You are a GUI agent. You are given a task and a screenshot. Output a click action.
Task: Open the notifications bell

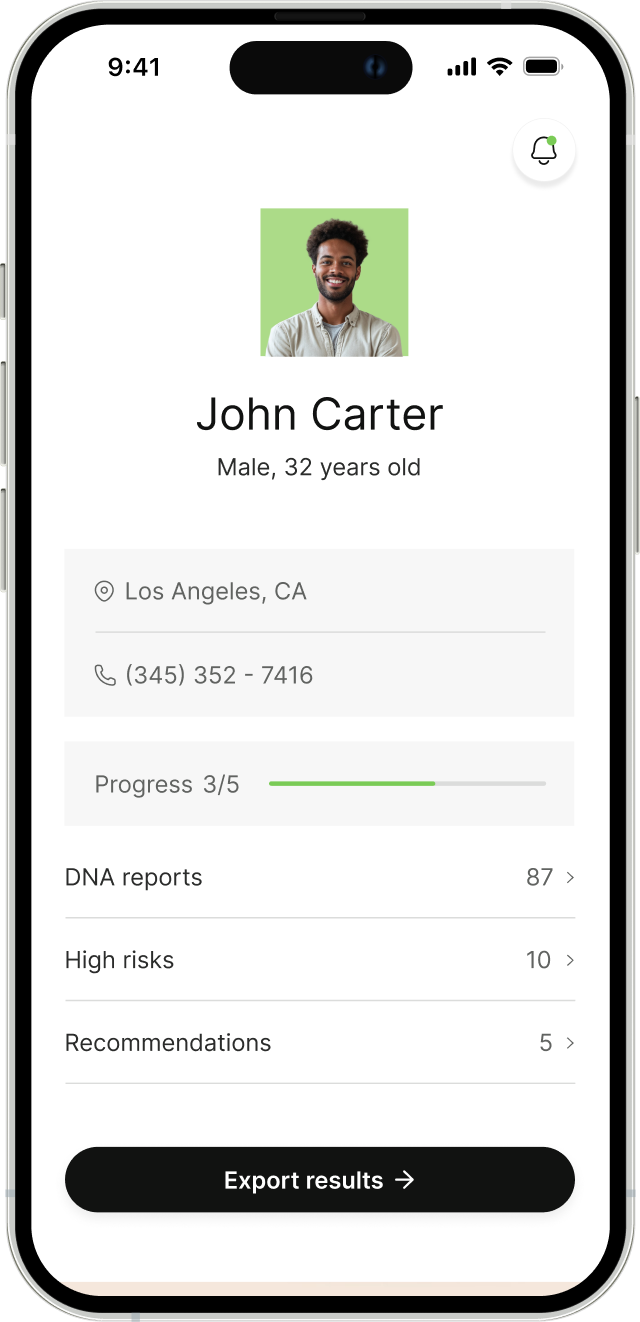pos(544,151)
